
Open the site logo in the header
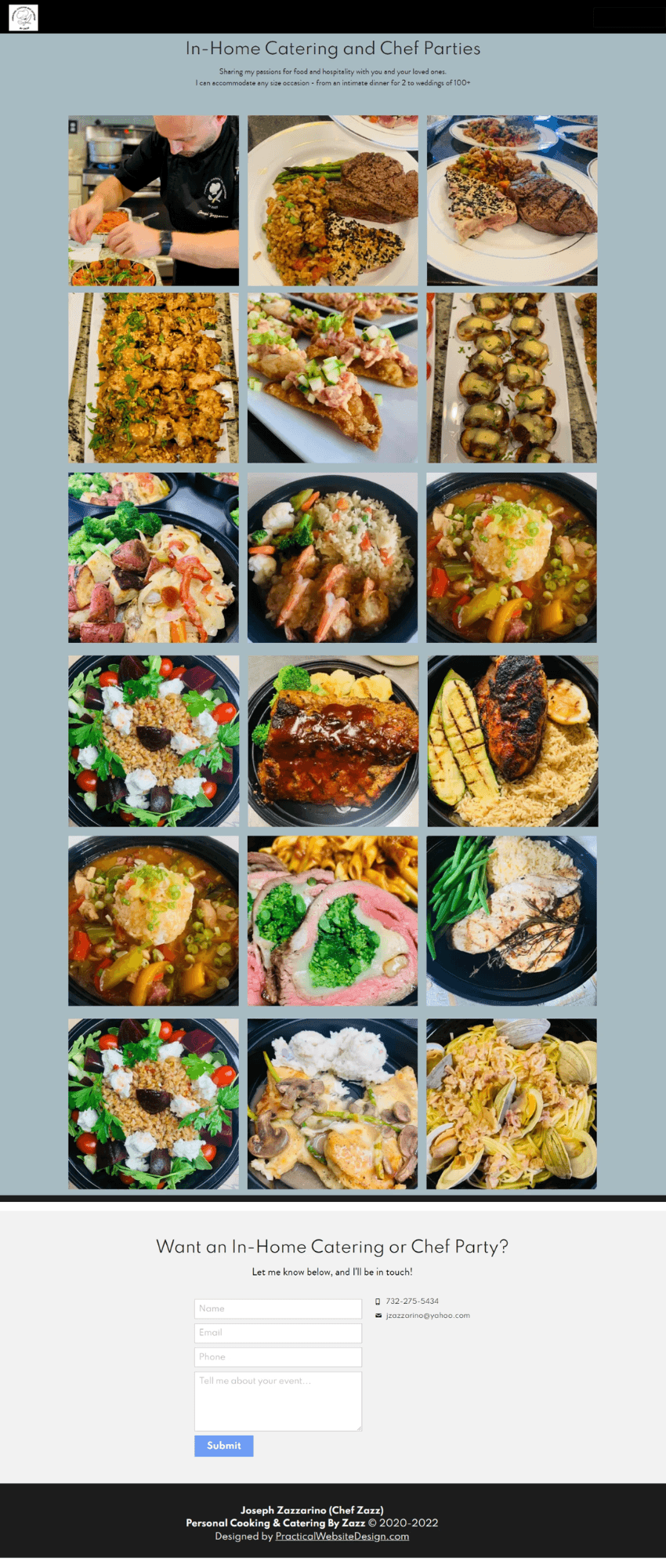pos(24,16)
